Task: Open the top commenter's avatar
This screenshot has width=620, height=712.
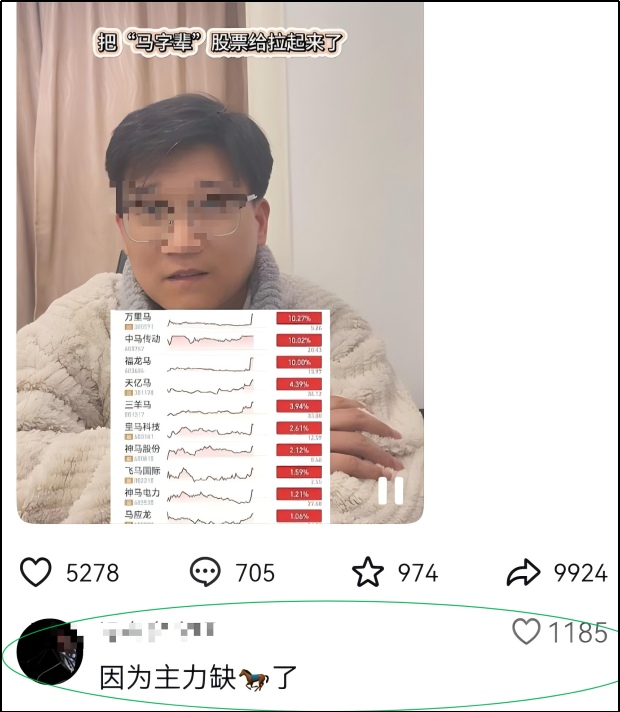Action: pos(50,651)
